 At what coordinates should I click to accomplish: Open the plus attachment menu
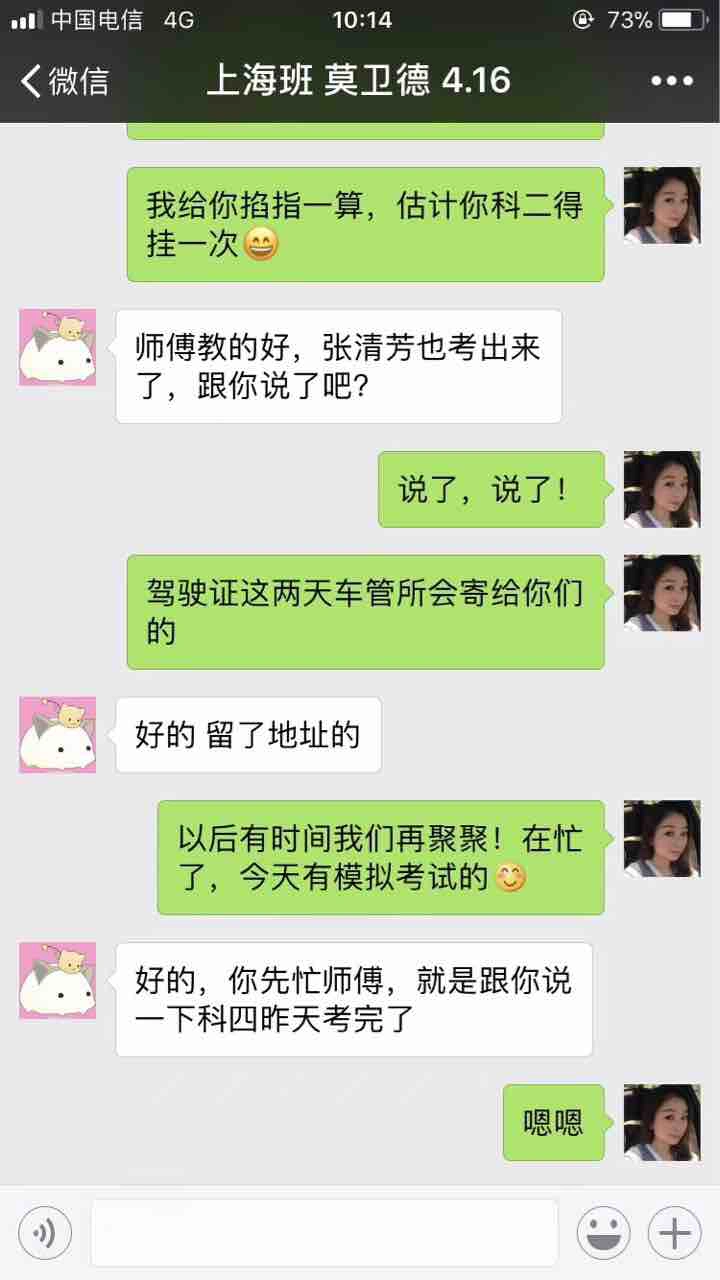675,1233
